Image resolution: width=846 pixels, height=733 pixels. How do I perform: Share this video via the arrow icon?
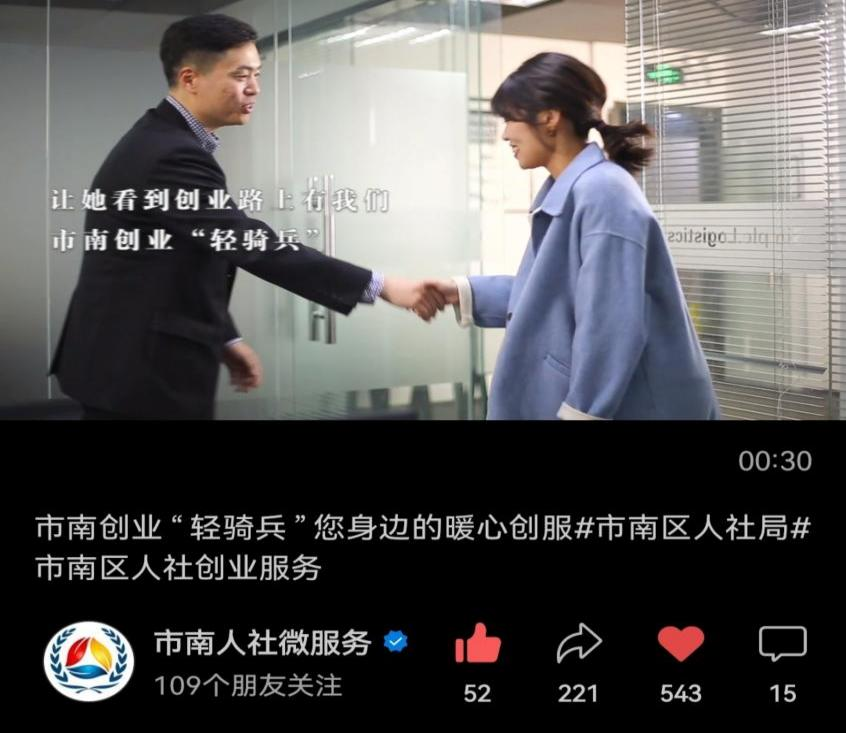pyautogui.click(x=578, y=644)
